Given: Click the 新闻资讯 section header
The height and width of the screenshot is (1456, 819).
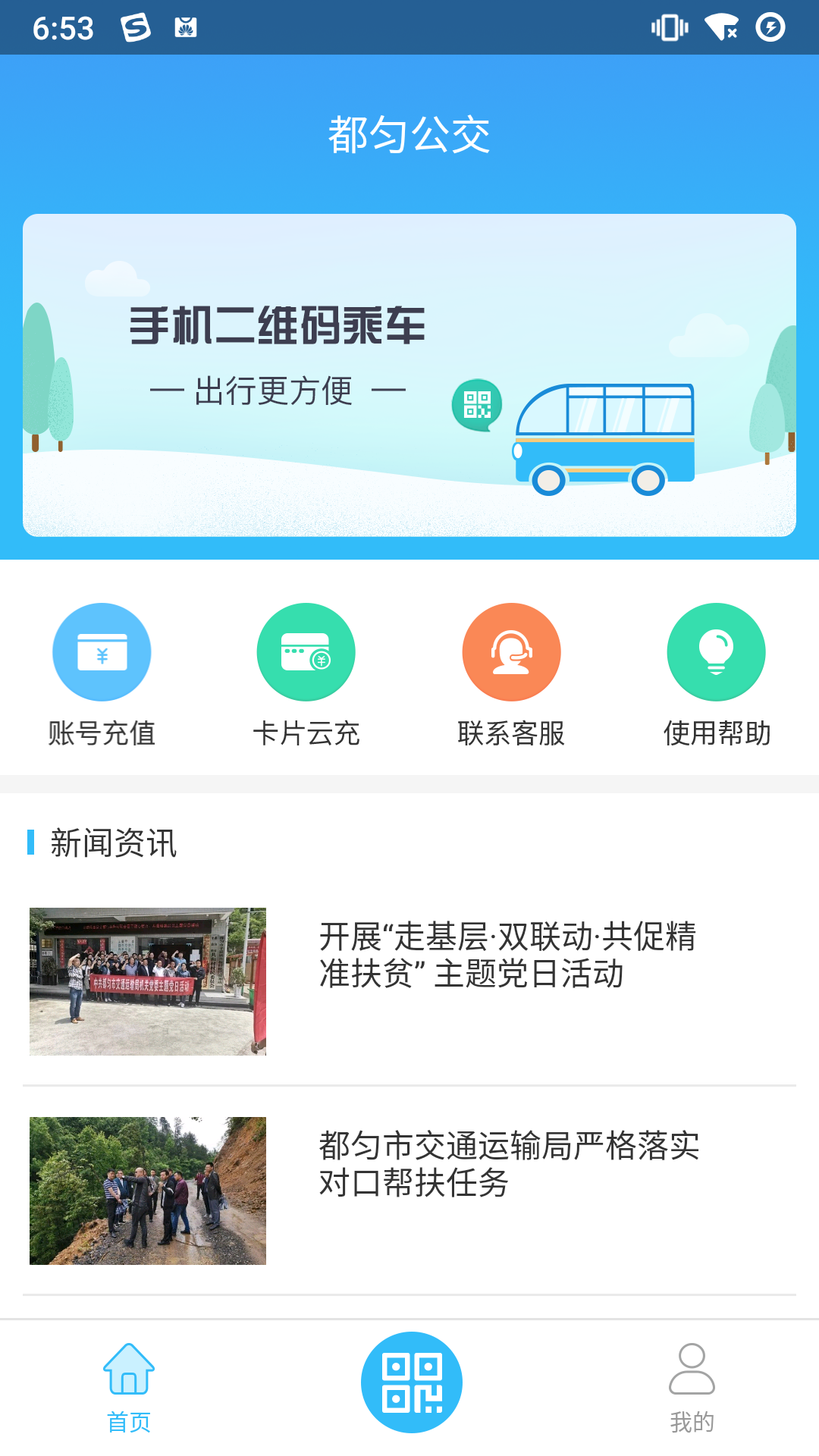Looking at the screenshot, I should pyautogui.click(x=112, y=843).
